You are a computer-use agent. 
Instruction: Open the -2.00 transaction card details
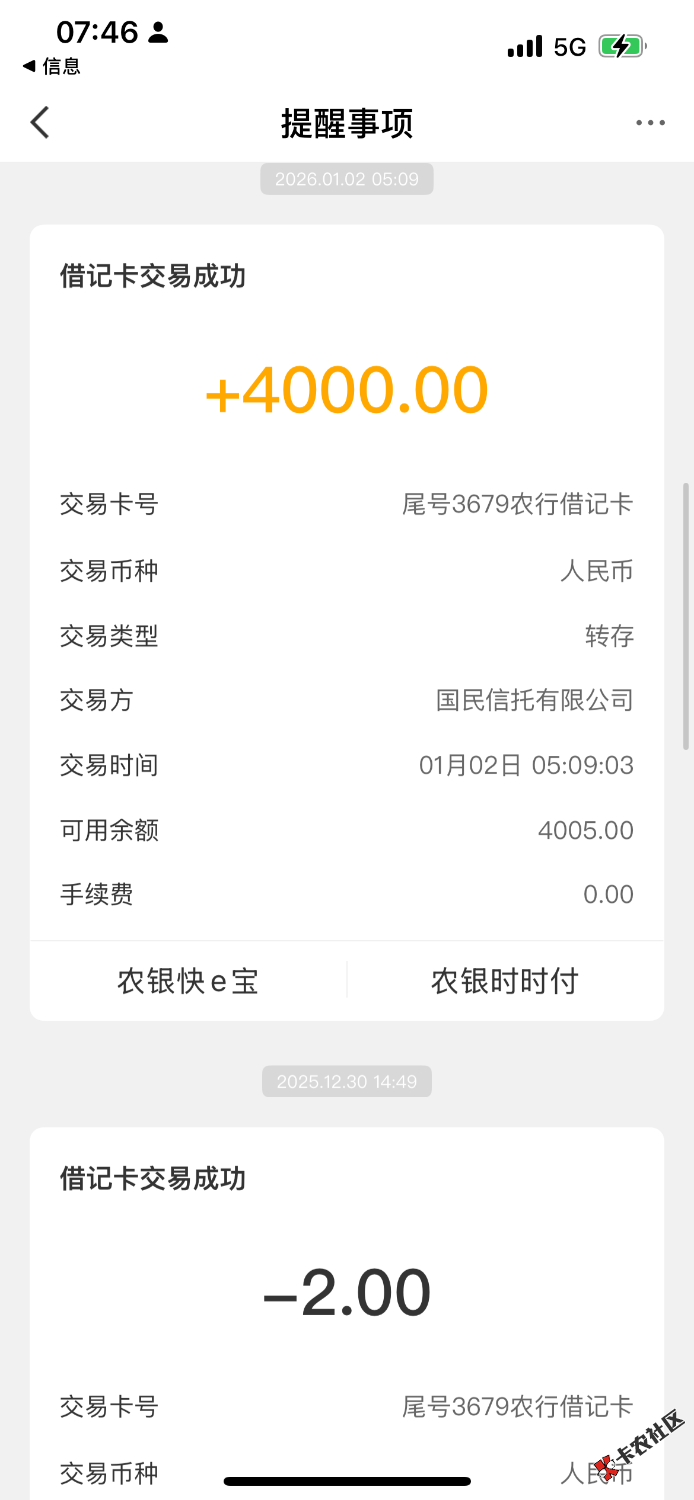pyautogui.click(x=346, y=1292)
